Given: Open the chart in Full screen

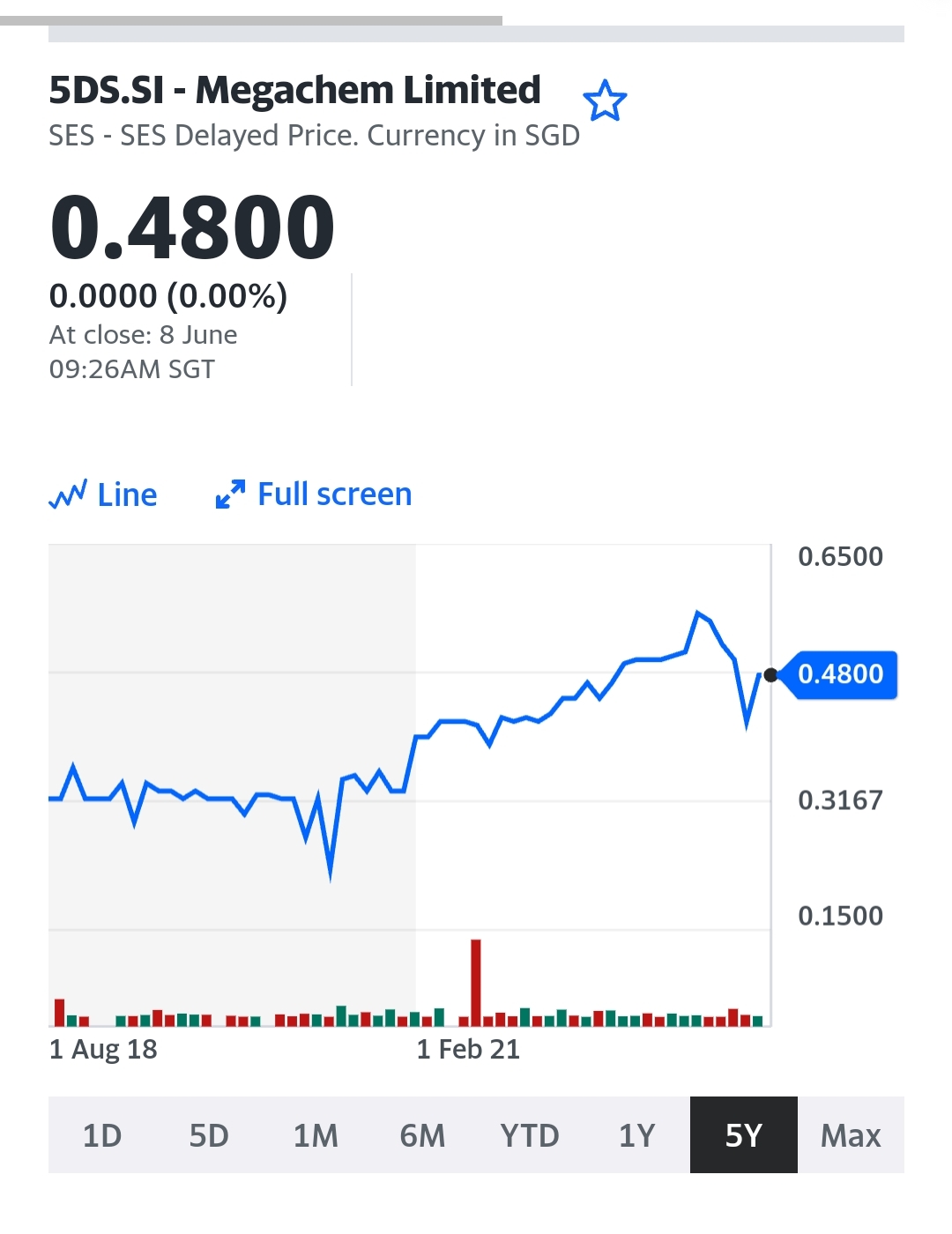Looking at the screenshot, I should [x=315, y=494].
